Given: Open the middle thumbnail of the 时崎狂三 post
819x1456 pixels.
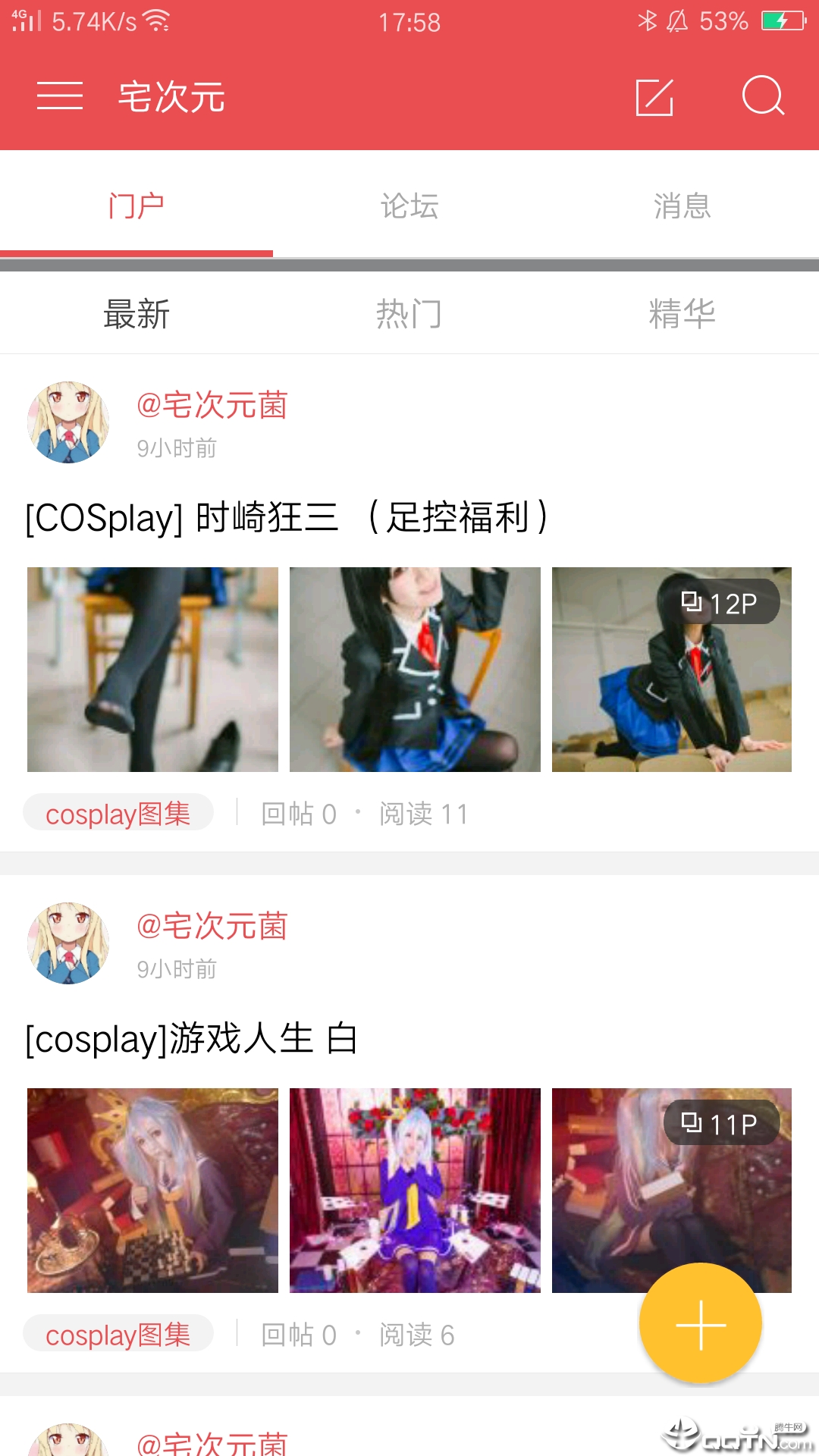Looking at the screenshot, I should pyautogui.click(x=414, y=670).
